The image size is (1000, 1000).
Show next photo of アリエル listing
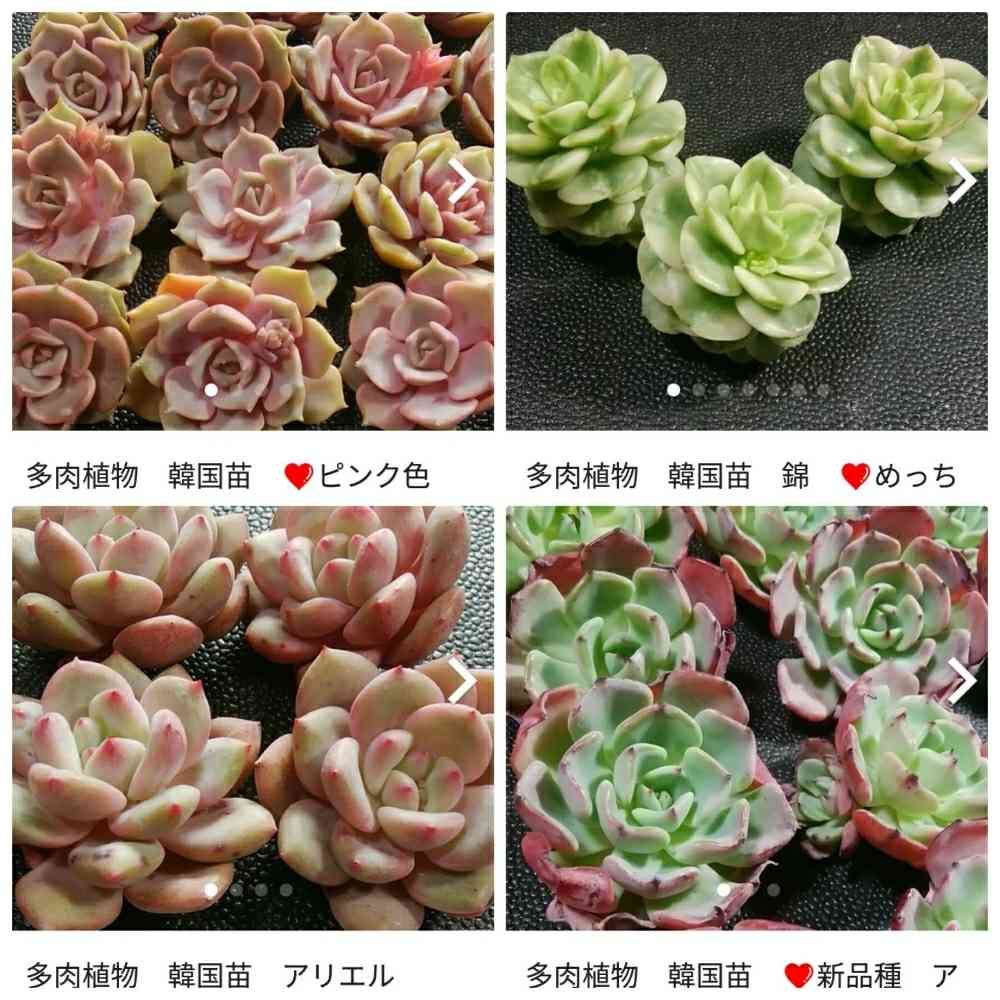[x=462, y=680]
